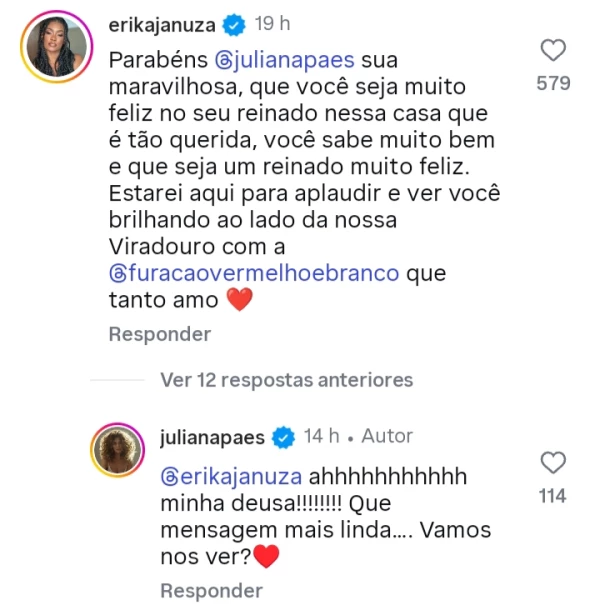Open julianapaes's profile picture
This screenshot has height=605, width=600.
[121, 451]
